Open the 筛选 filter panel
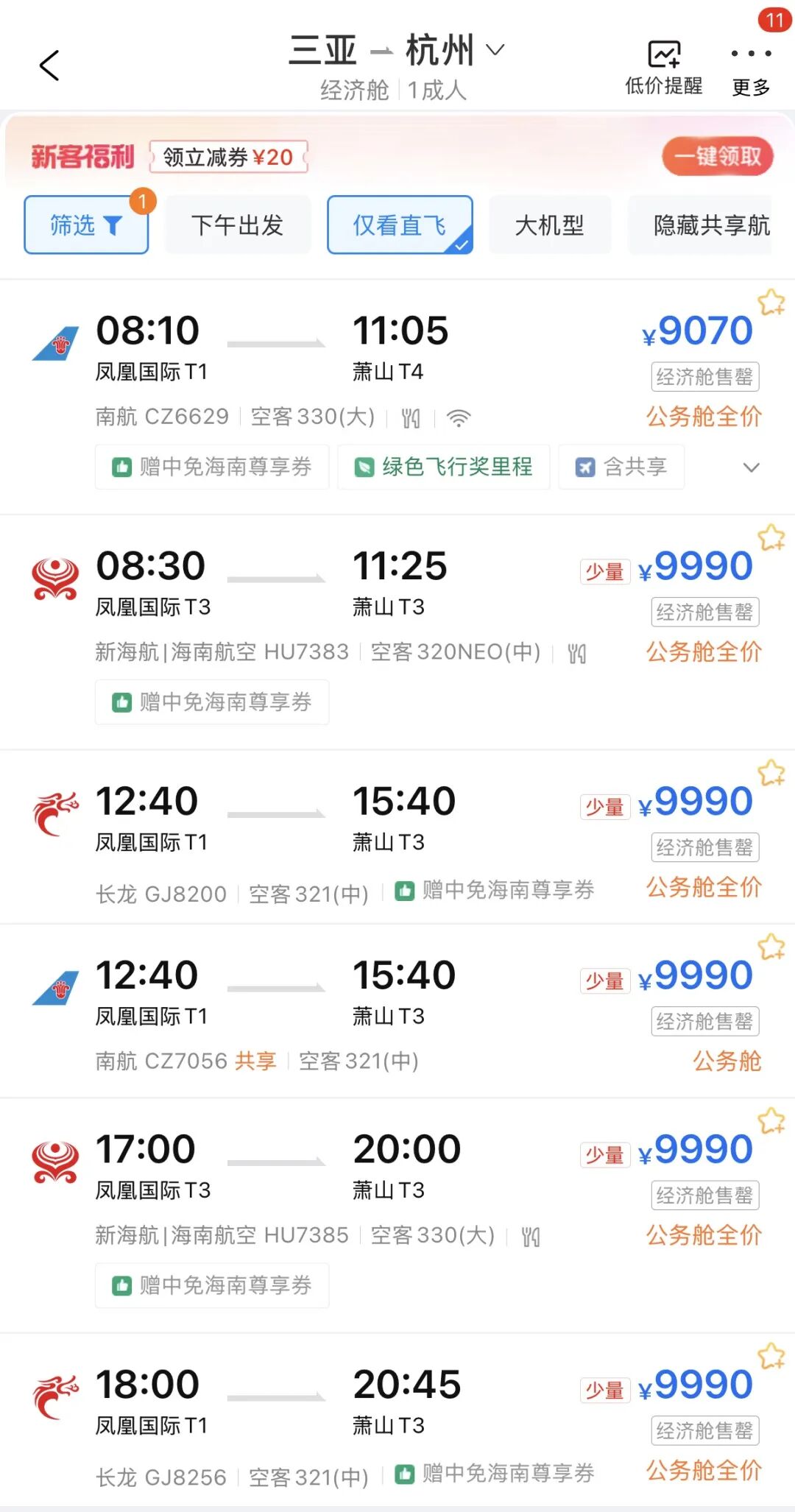Viewport: 795px width, 1512px height. (x=86, y=225)
